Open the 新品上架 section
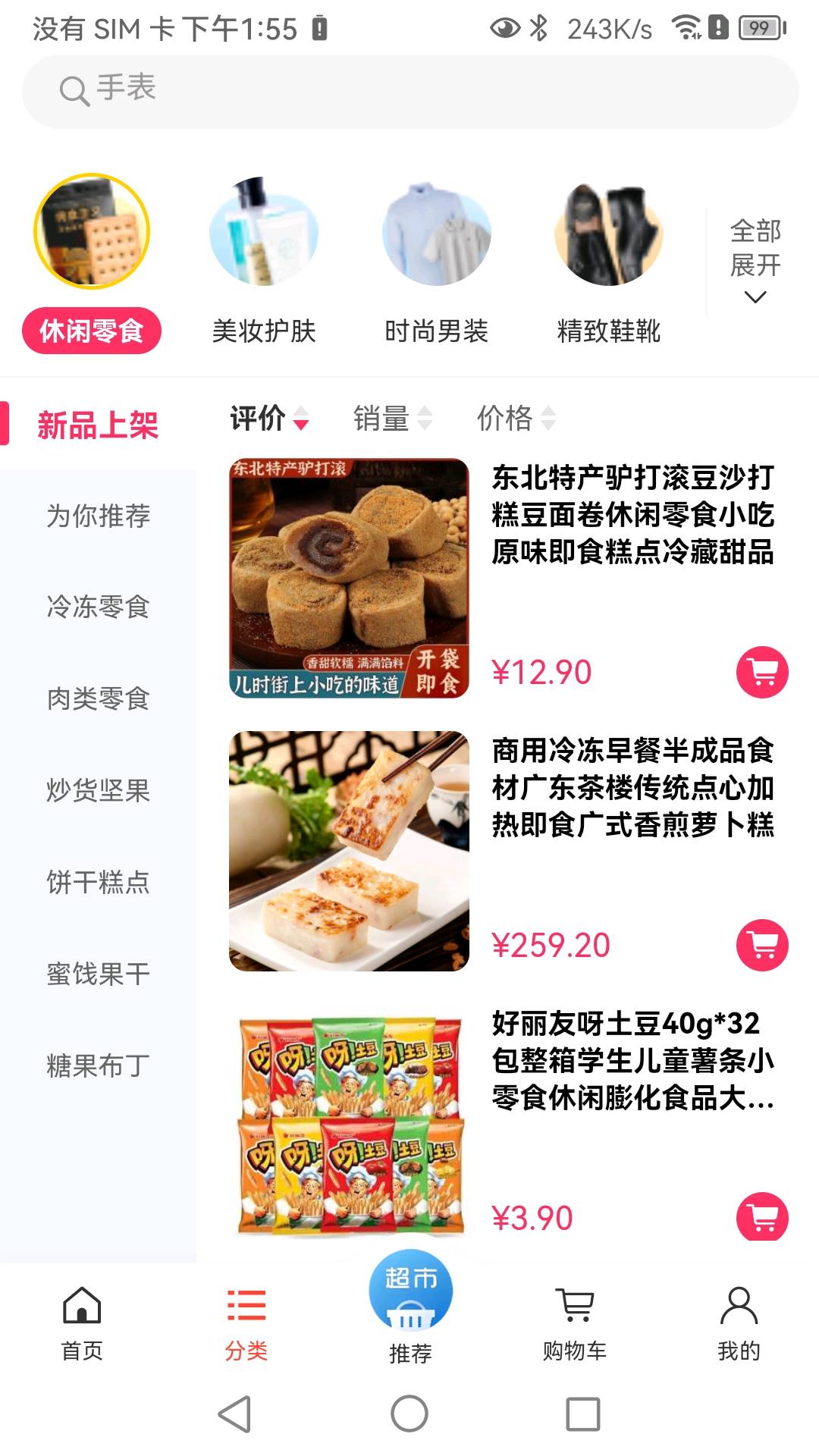 point(99,425)
